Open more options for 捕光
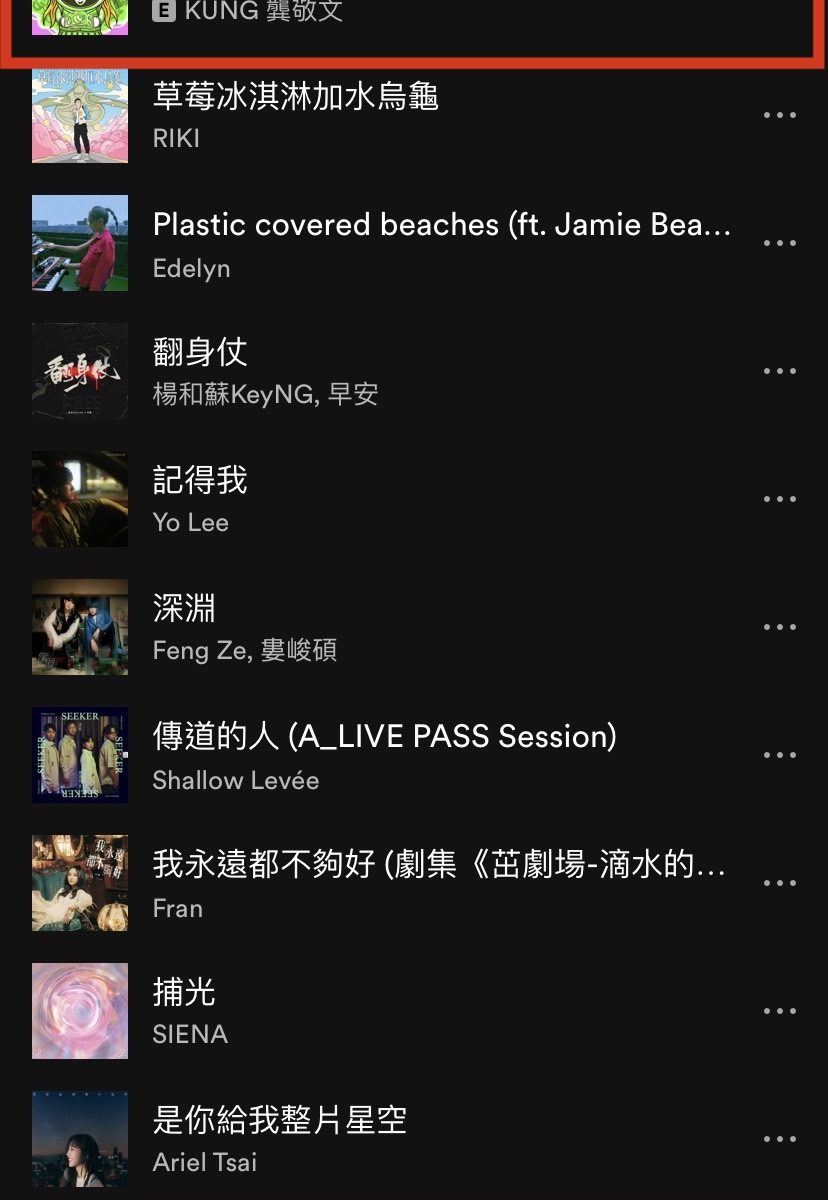The width and height of the screenshot is (828, 1200). pos(779,1011)
